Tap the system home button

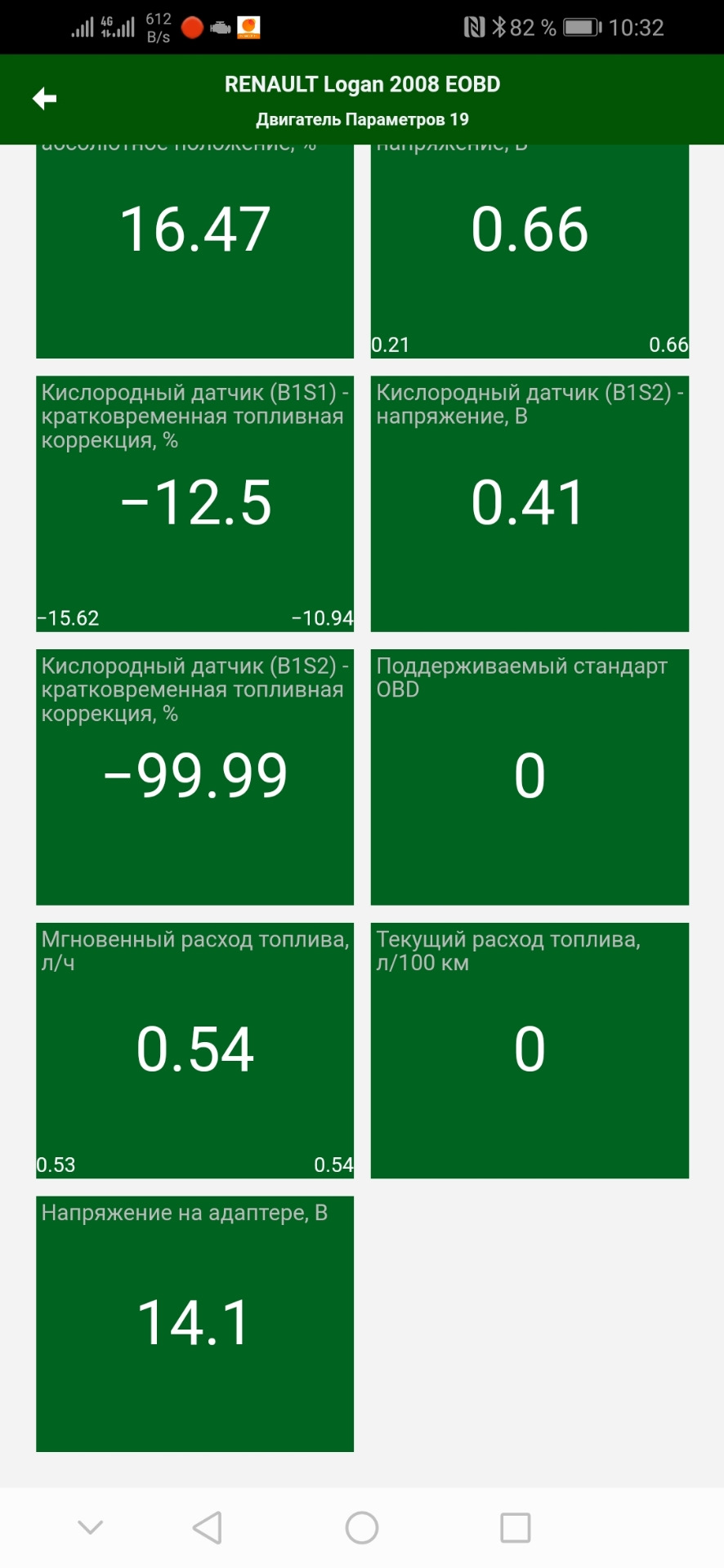coord(362,1528)
